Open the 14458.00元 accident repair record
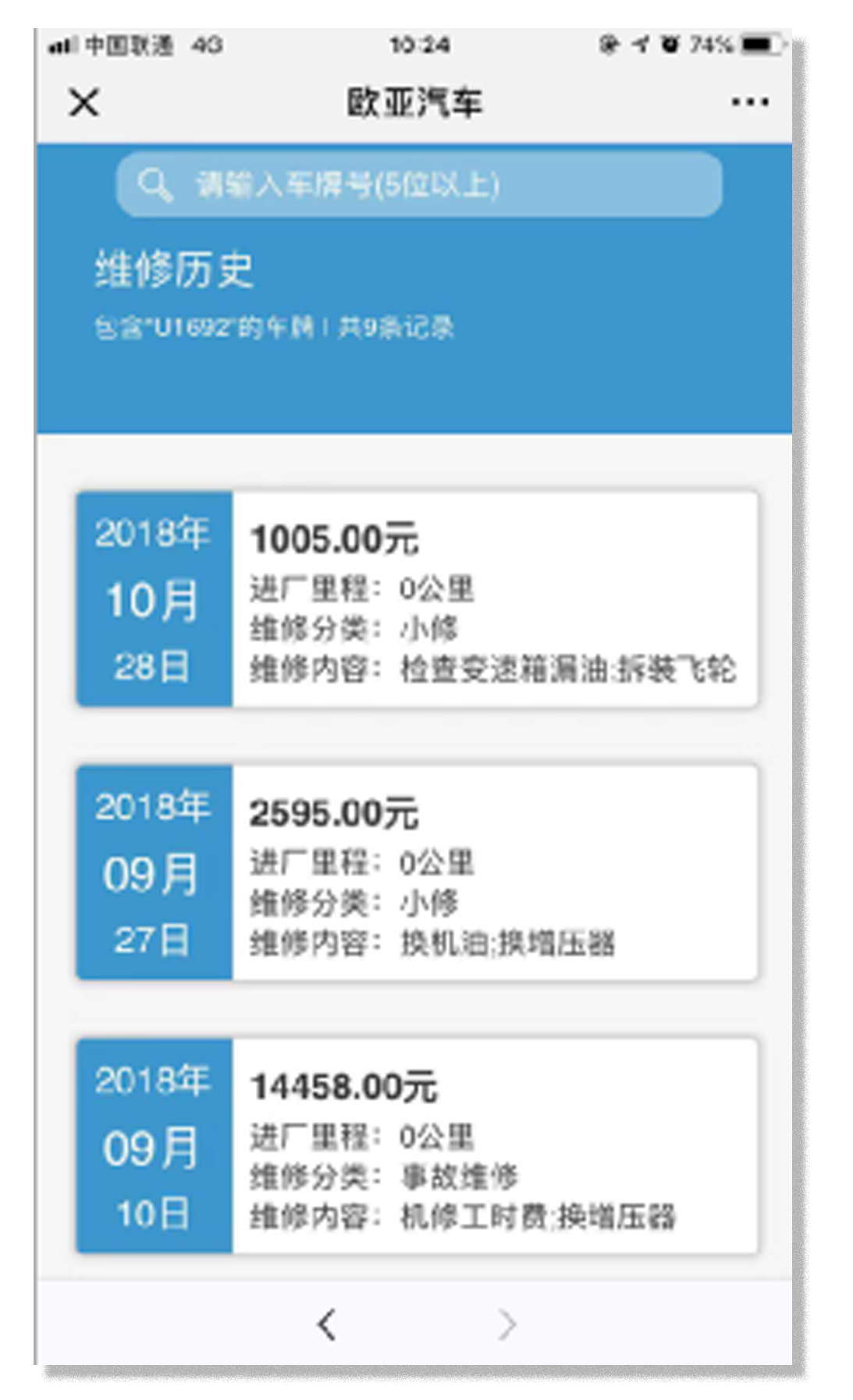Image resolution: width=853 pixels, height=1400 pixels. pos(416,1146)
